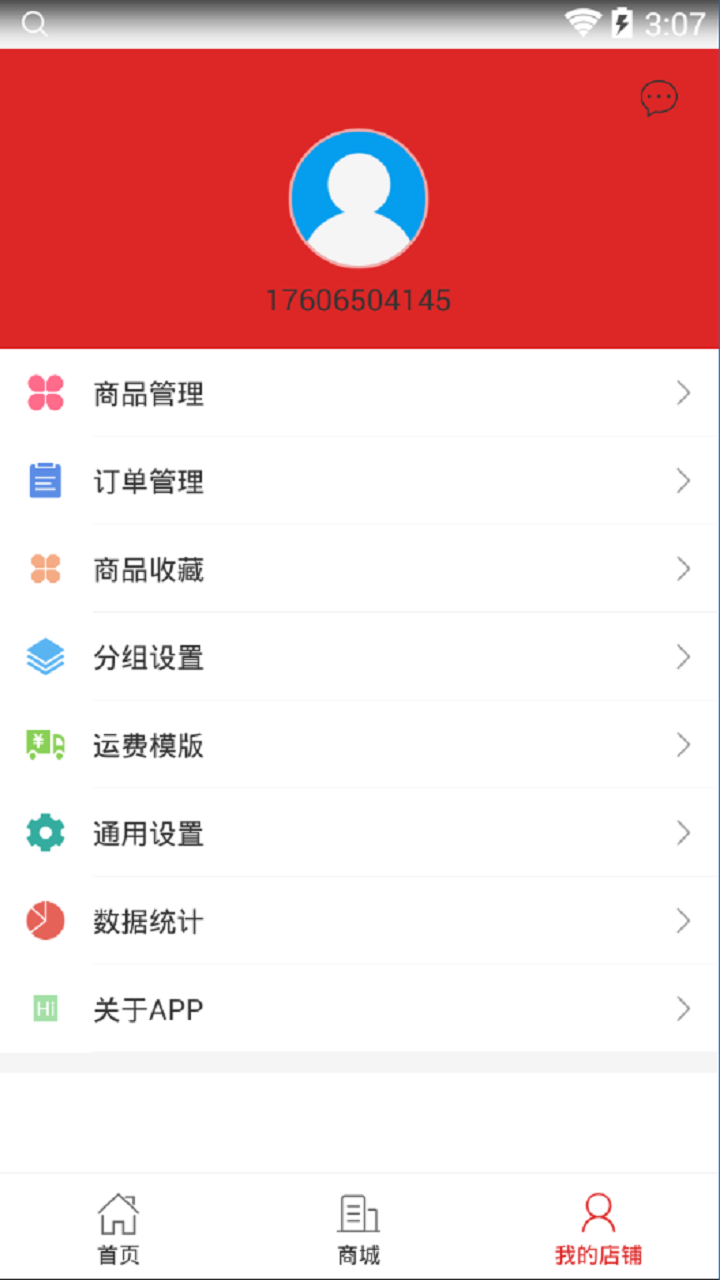Open 商品收藏 product favorites
The width and height of the screenshot is (720, 1280).
(x=360, y=569)
